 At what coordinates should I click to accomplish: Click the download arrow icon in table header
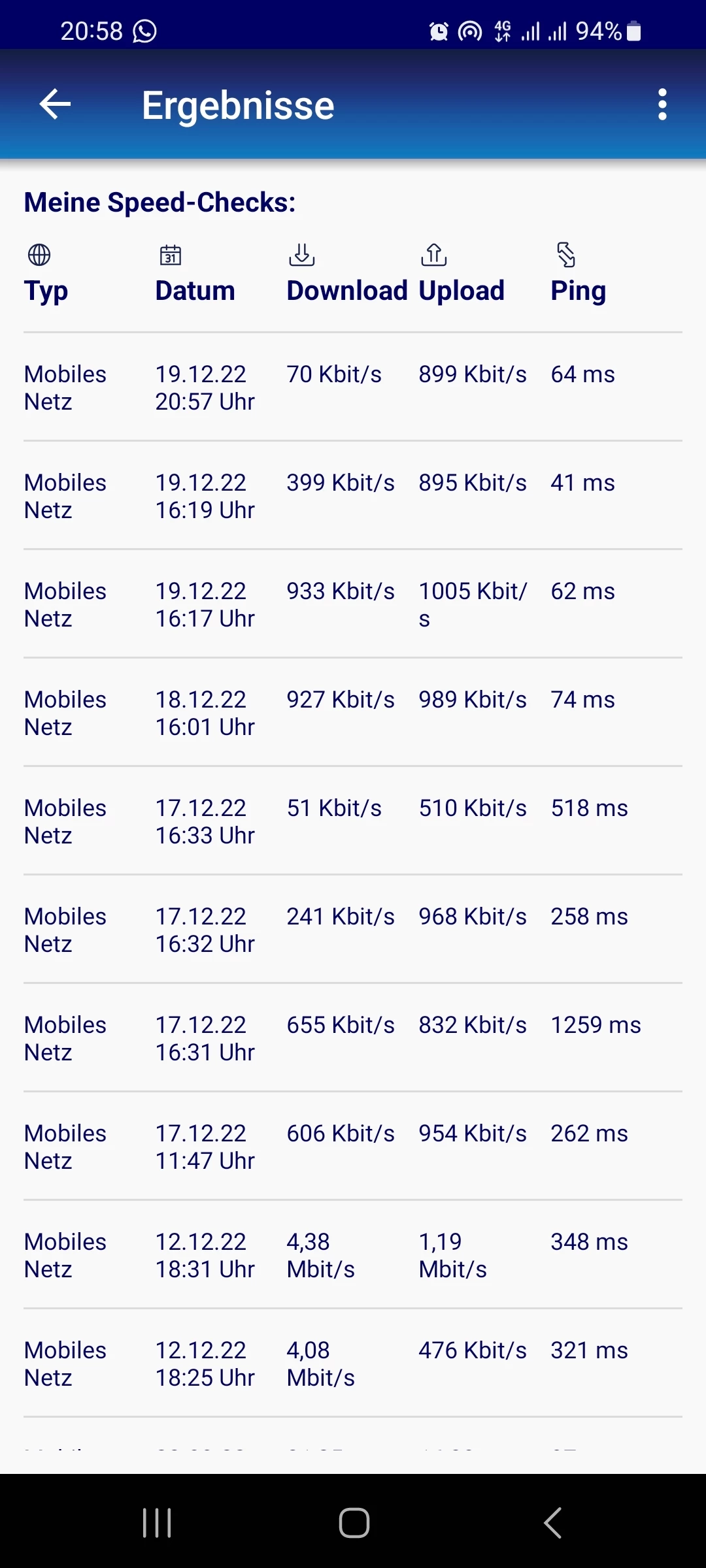click(301, 255)
